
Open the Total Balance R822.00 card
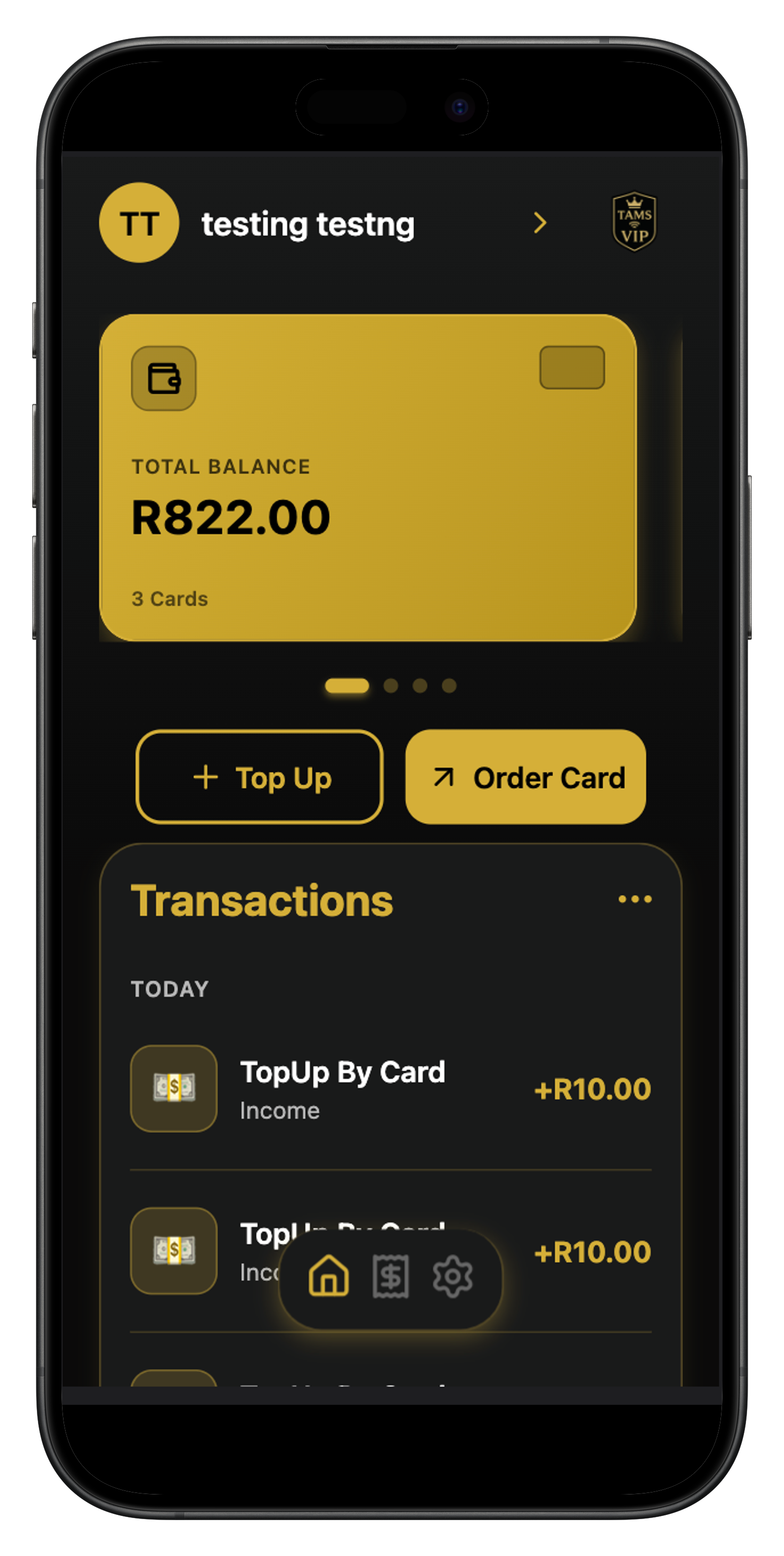pos(367,477)
